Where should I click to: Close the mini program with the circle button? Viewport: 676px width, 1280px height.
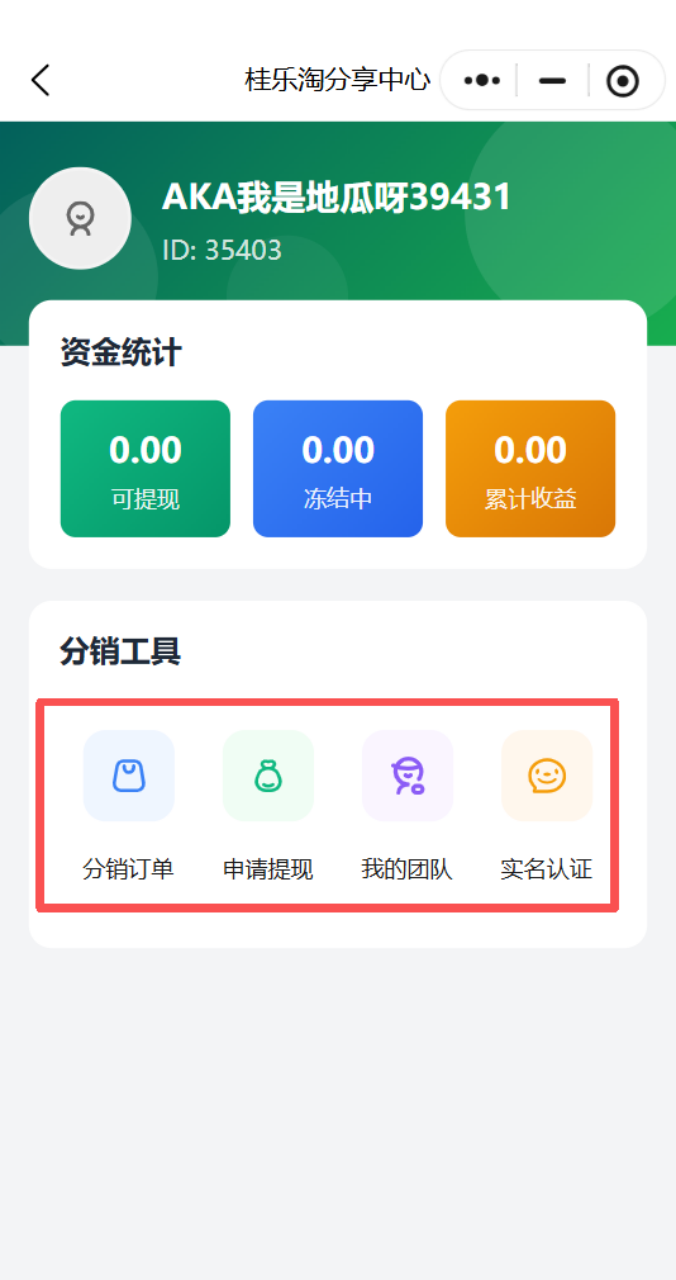tap(622, 80)
